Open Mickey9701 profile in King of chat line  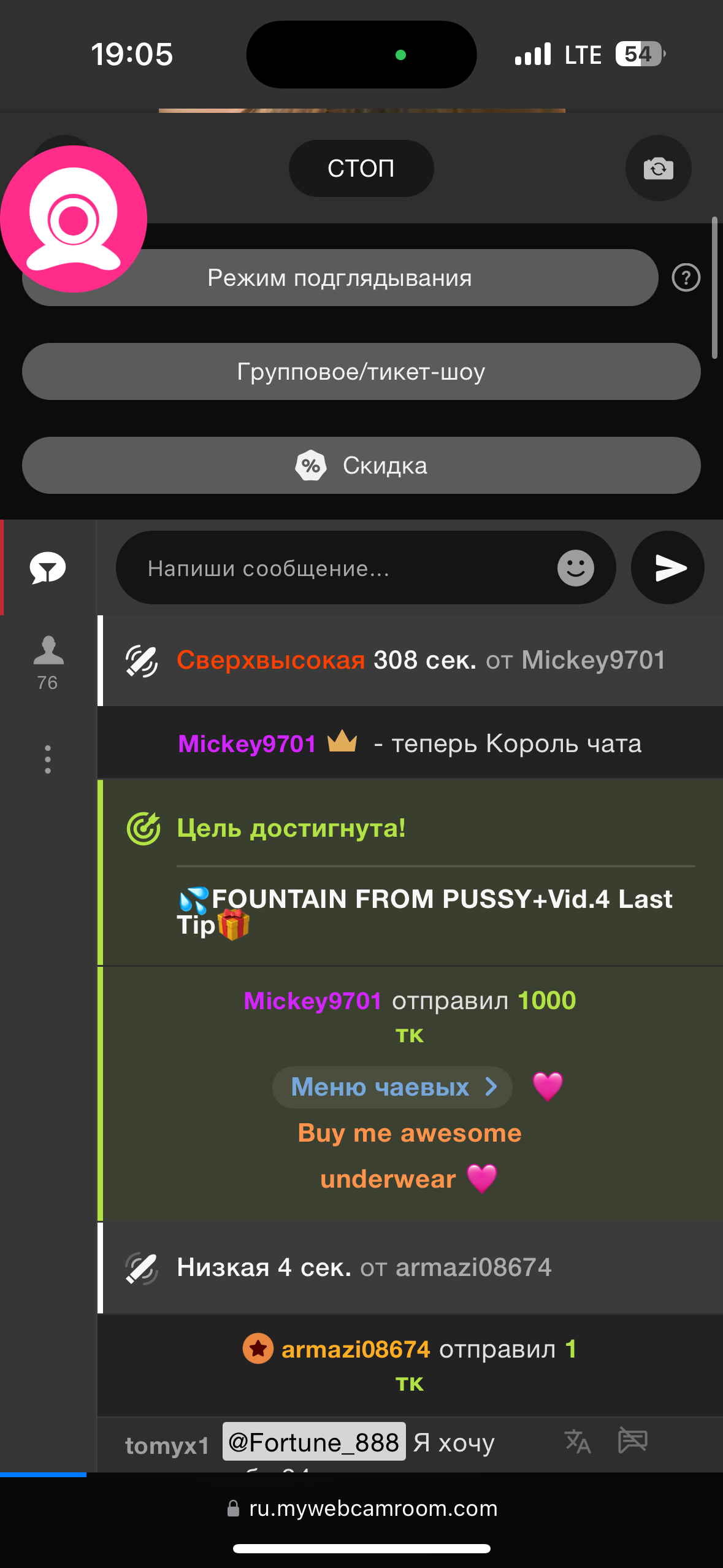[247, 744]
